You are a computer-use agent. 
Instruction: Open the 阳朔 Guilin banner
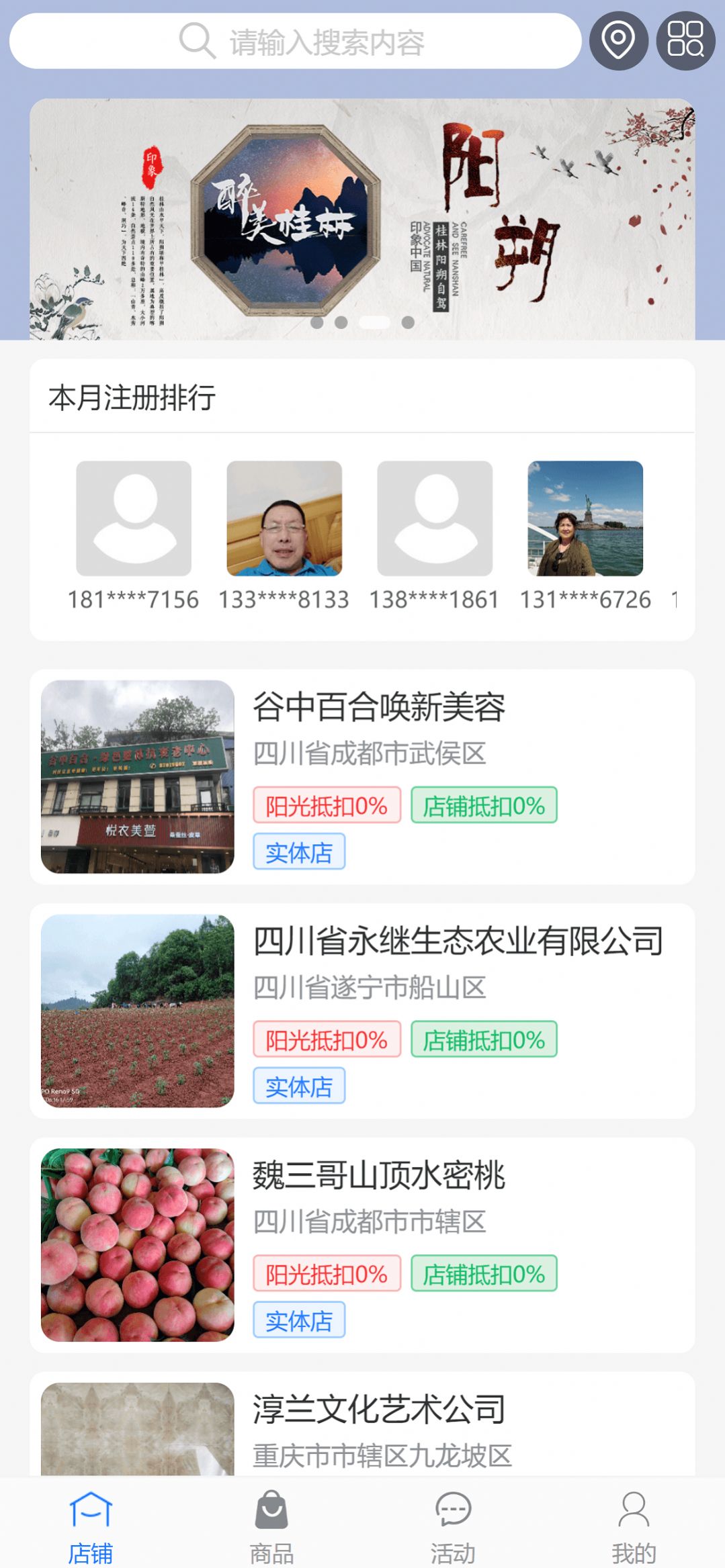tap(362, 219)
